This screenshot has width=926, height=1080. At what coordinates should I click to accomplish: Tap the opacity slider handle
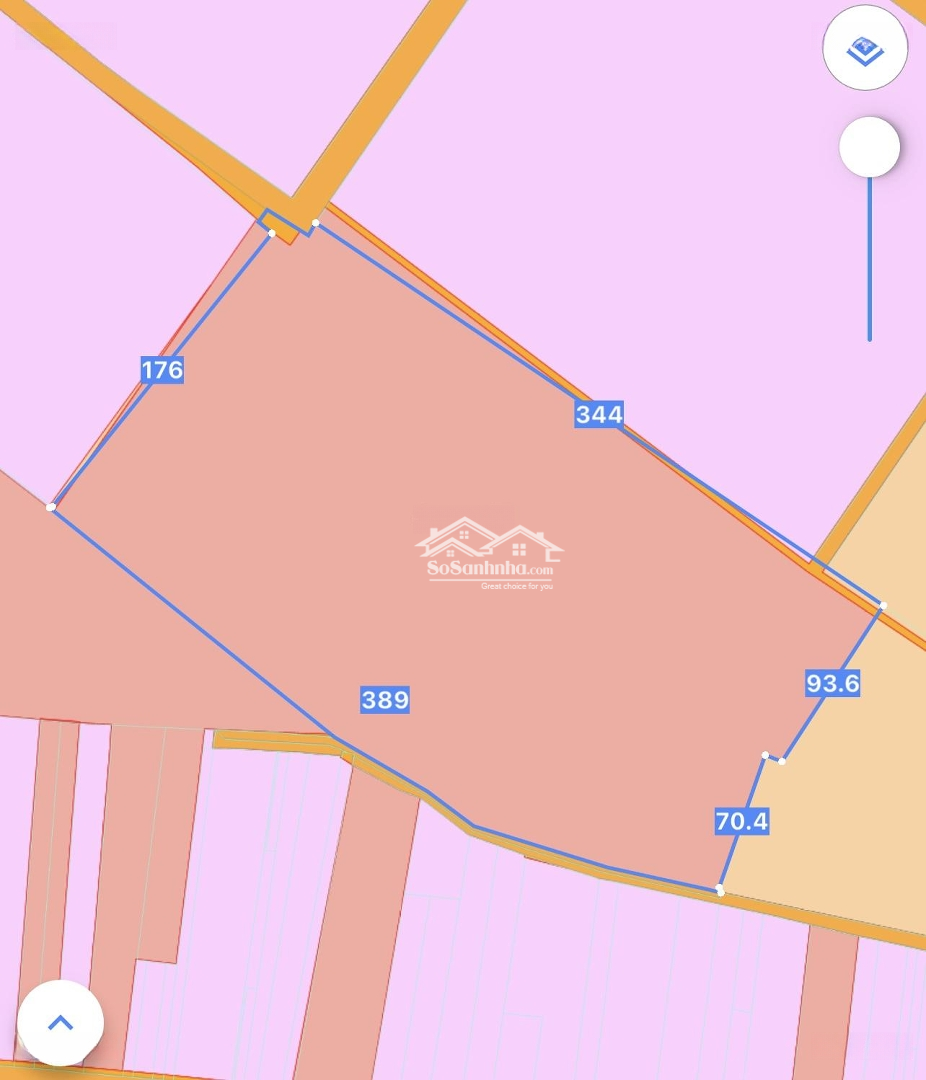pos(869,148)
